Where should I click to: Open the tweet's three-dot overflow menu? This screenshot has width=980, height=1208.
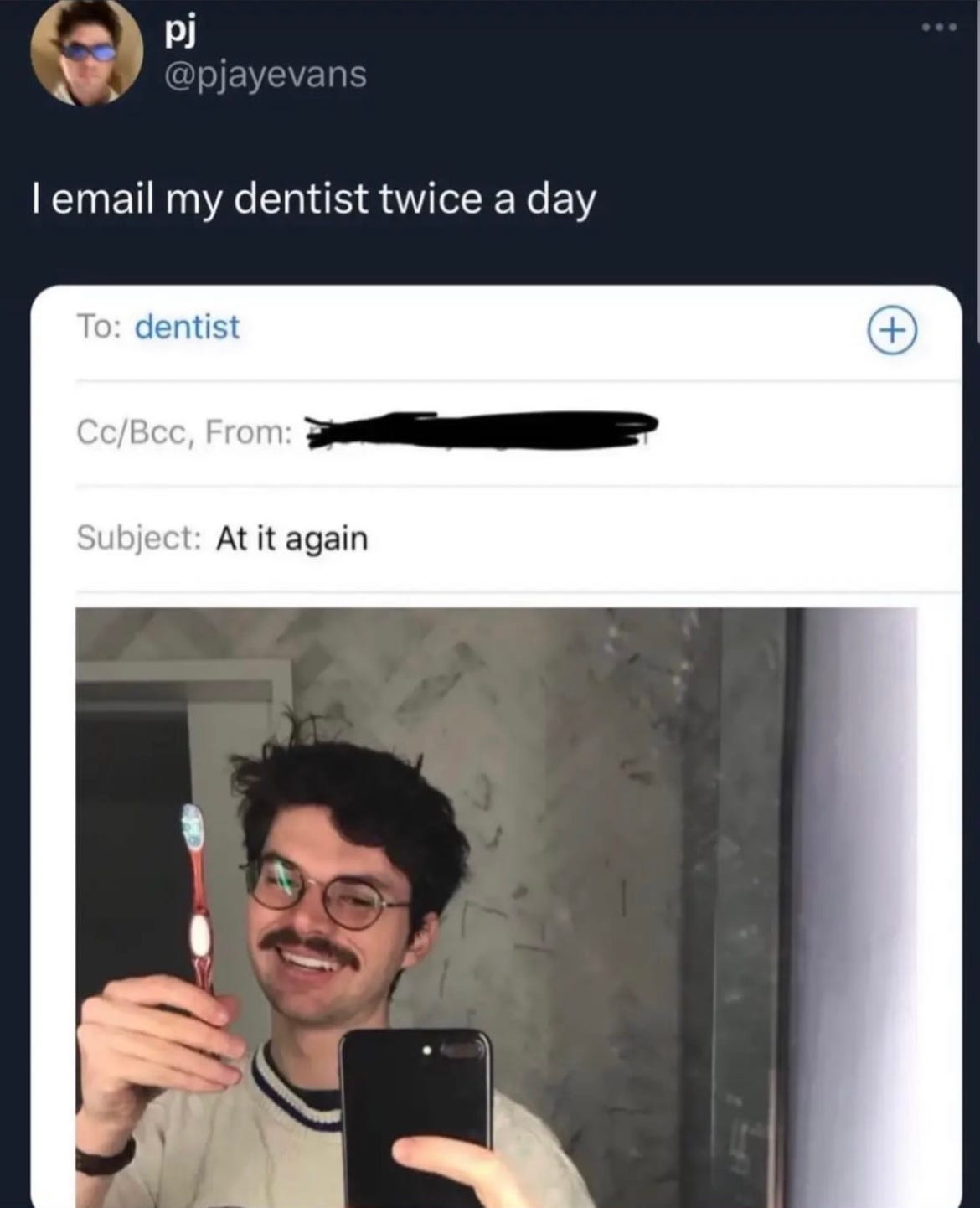tap(938, 28)
